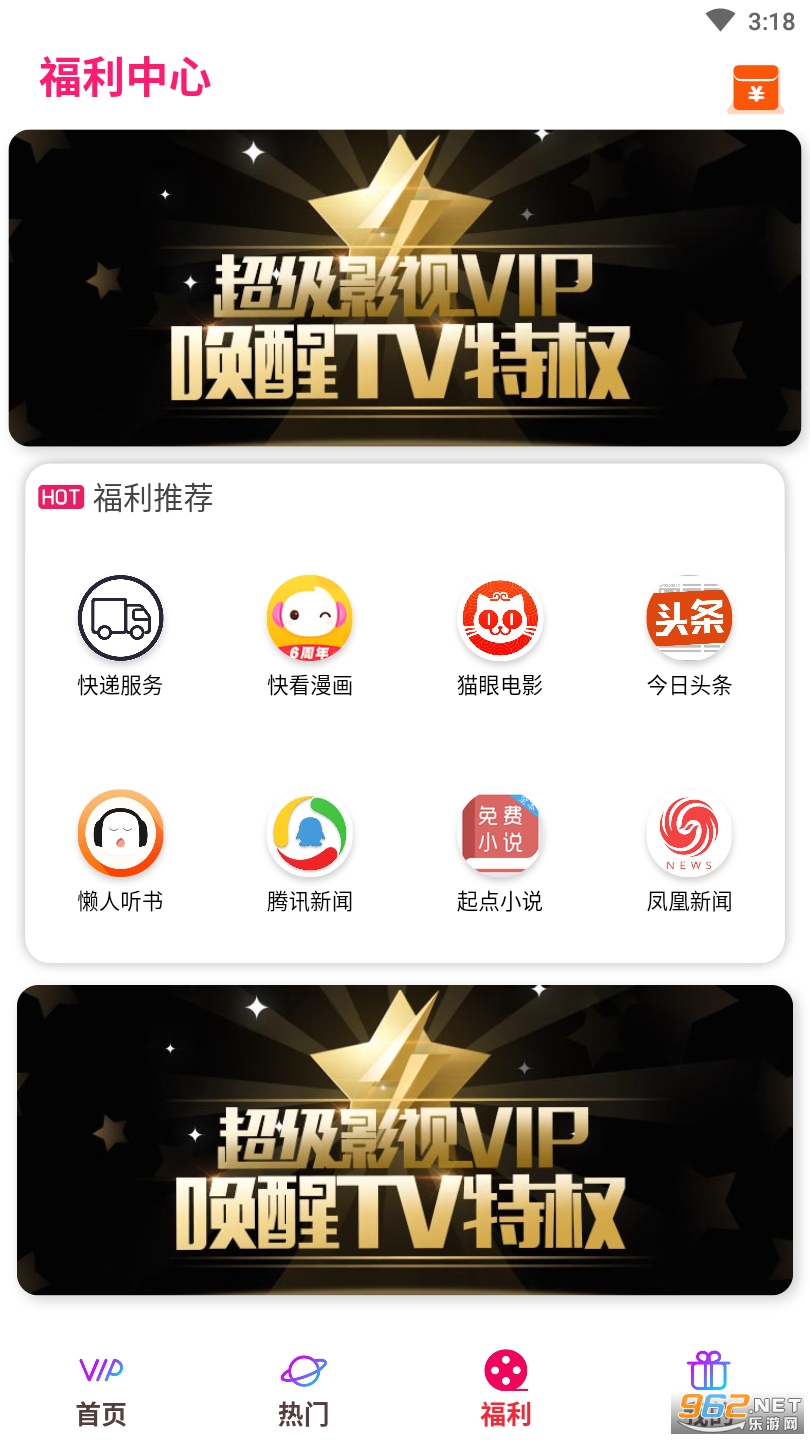The height and width of the screenshot is (1440, 810).
Task: Switch to the 首页 tab
Action: point(102,1390)
